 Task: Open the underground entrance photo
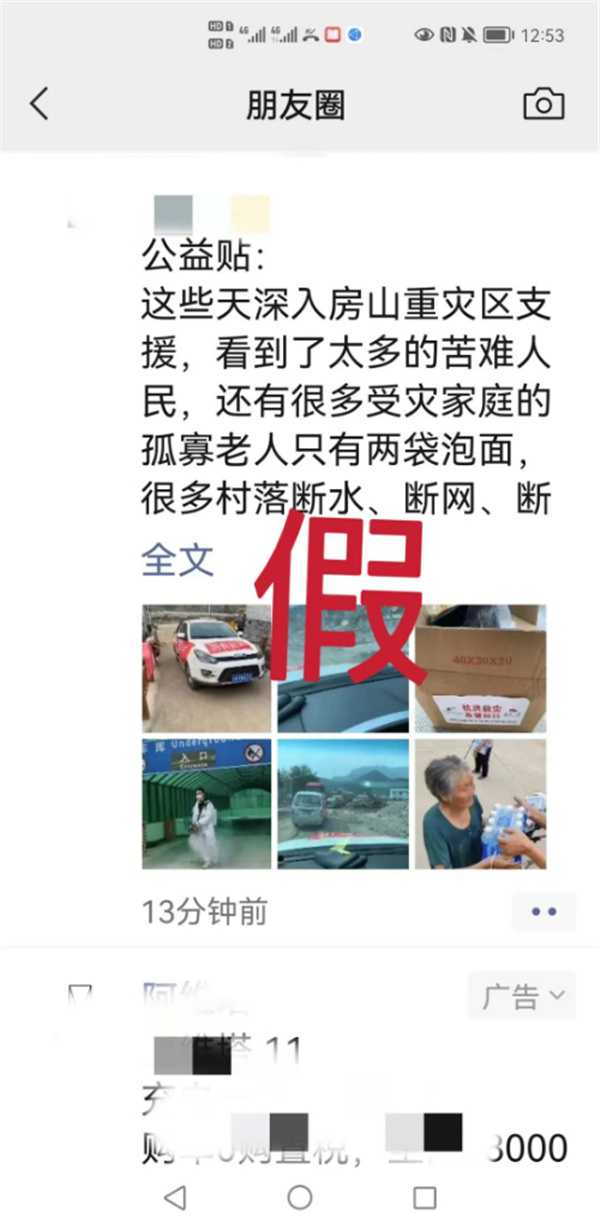tap(207, 804)
